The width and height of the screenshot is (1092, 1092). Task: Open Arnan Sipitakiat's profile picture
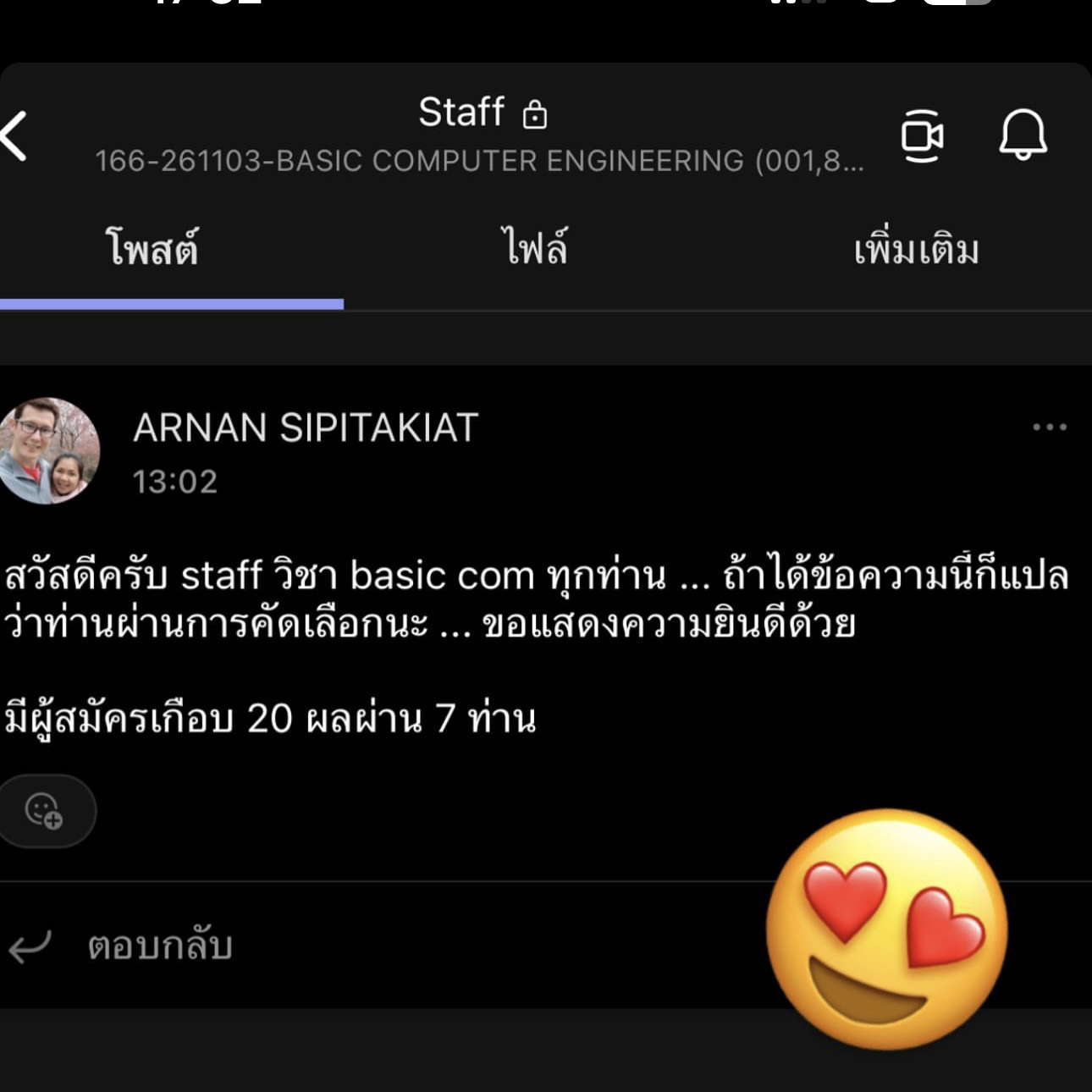[49, 451]
